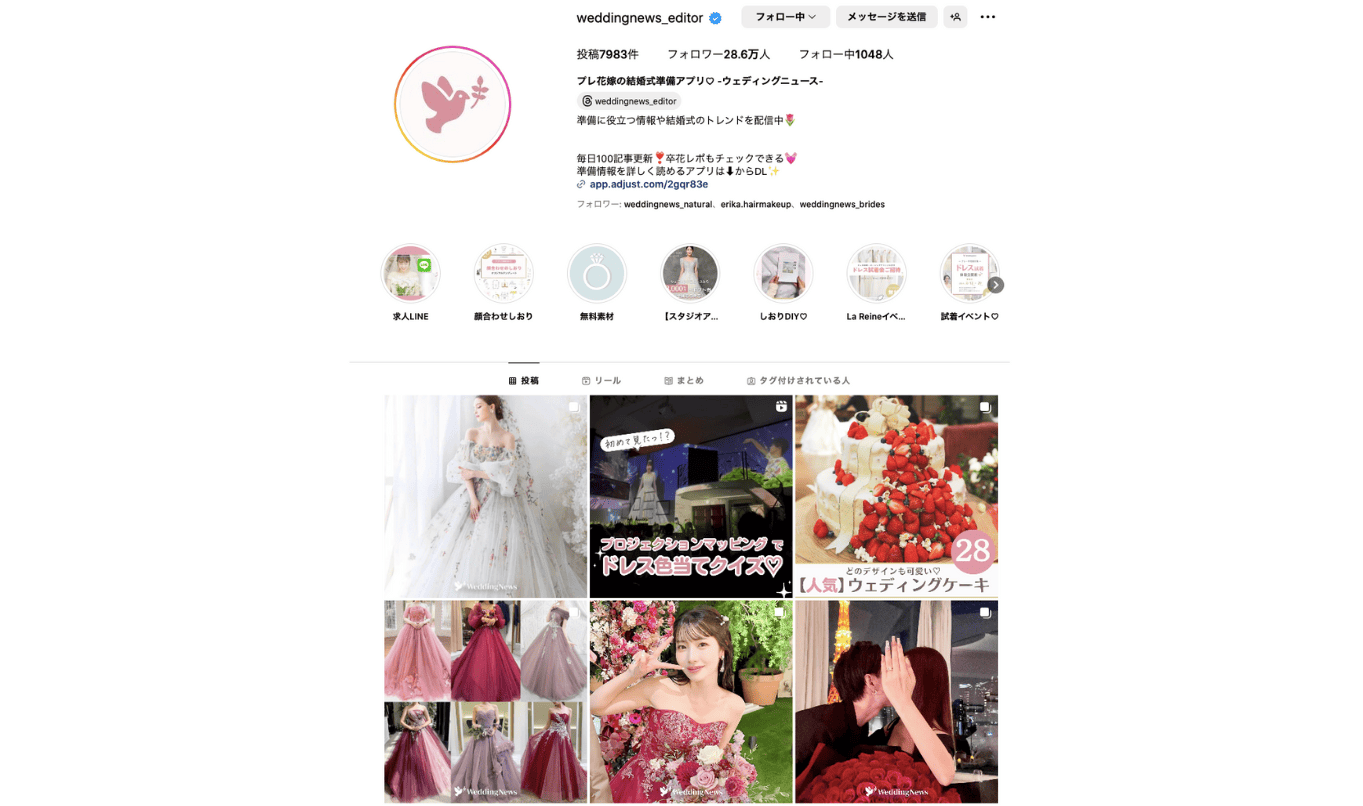Open the six-dress pink collage post

click(485, 701)
